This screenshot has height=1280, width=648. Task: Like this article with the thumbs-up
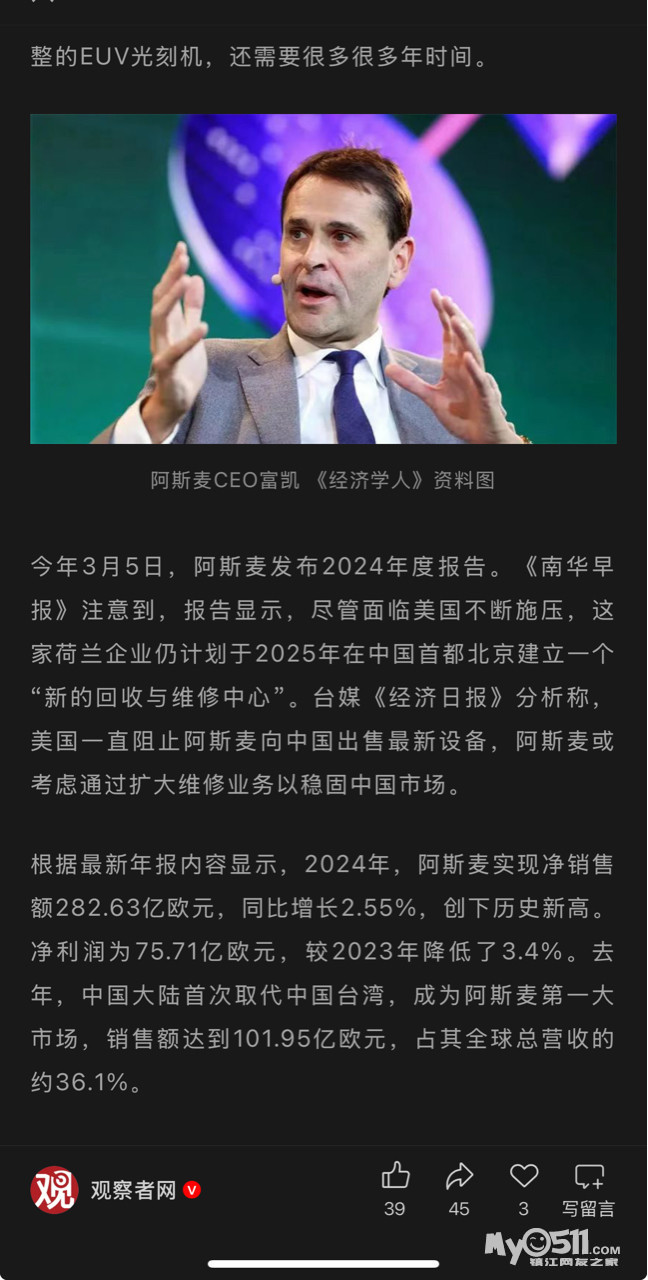395,1176
